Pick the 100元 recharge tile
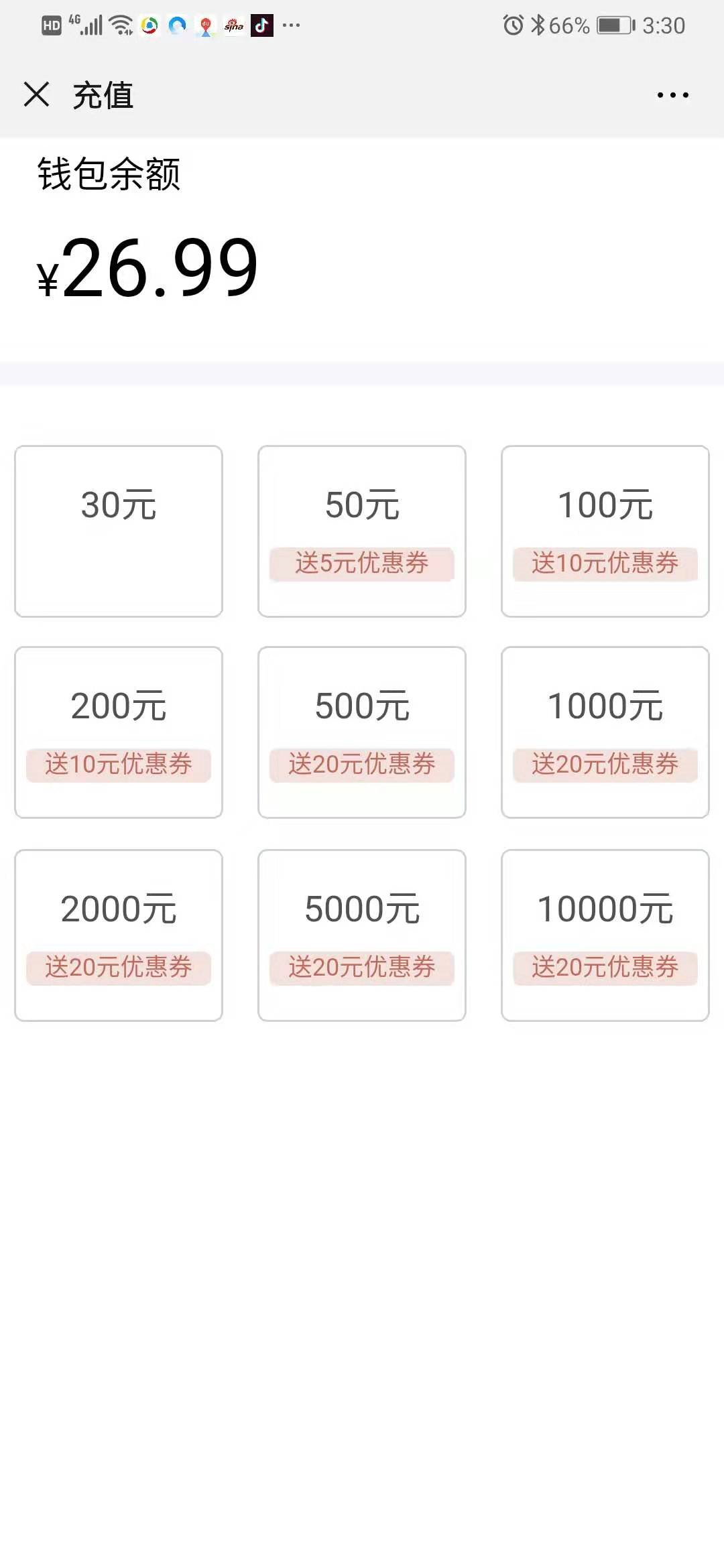Screen dimensions: 724x1568 605,531
